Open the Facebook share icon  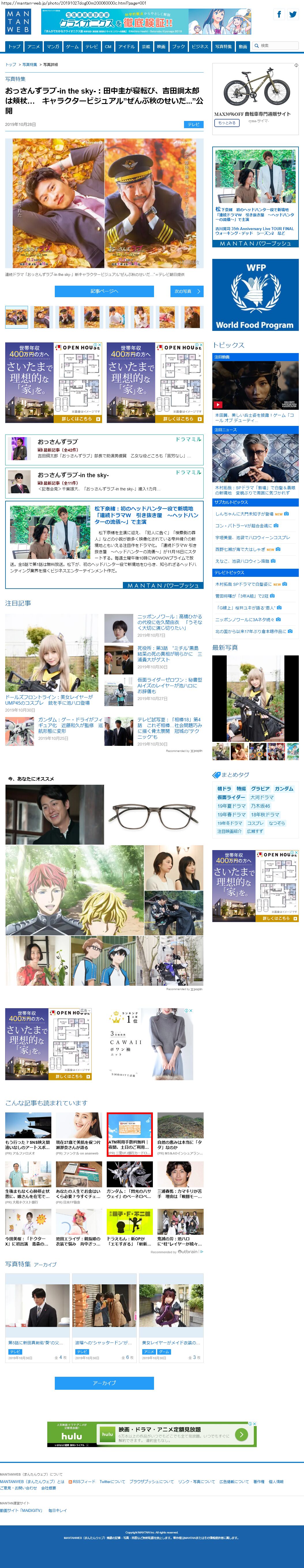pos(279,15)
